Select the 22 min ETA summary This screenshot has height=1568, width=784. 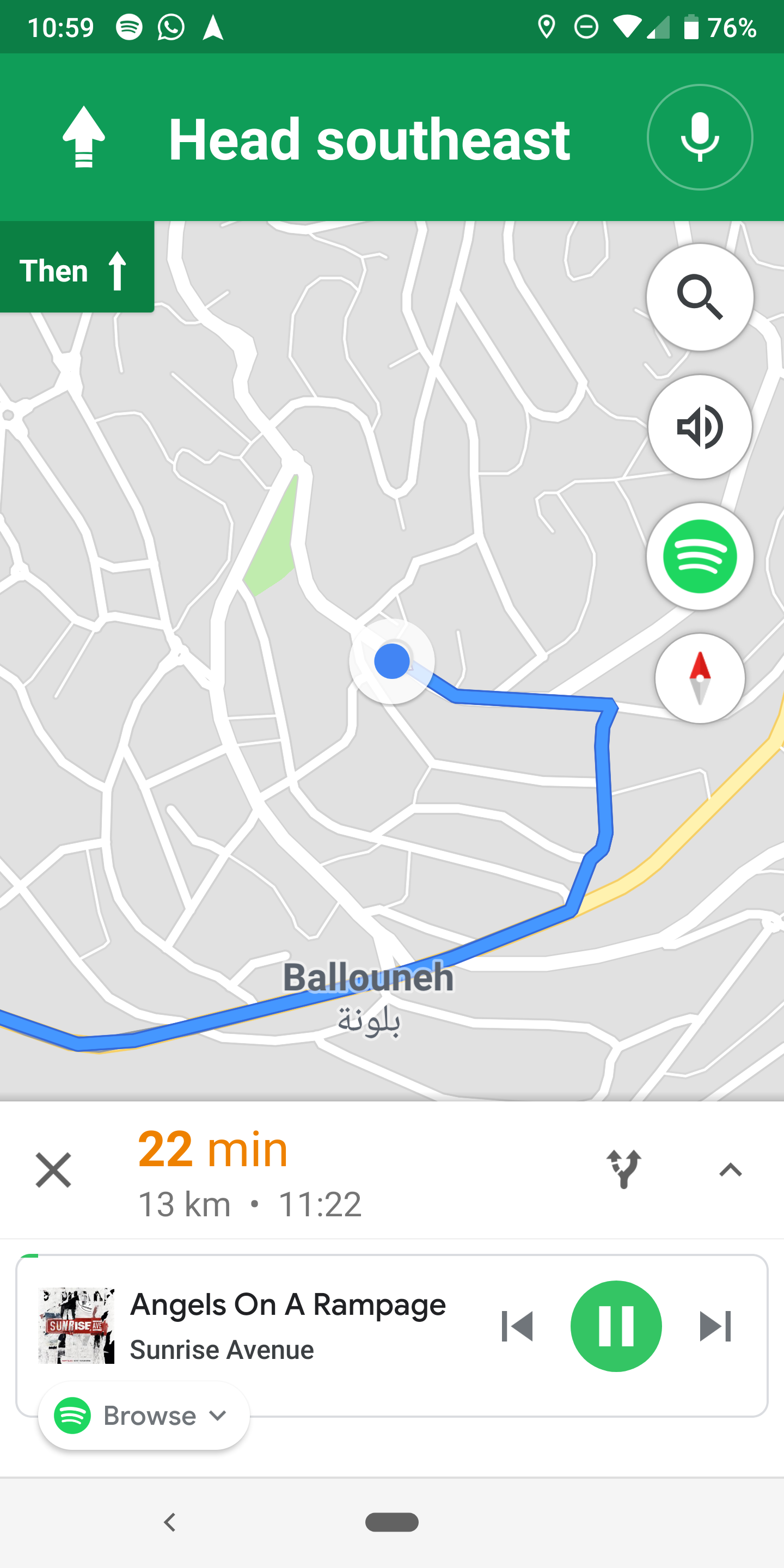point(212,1149)
